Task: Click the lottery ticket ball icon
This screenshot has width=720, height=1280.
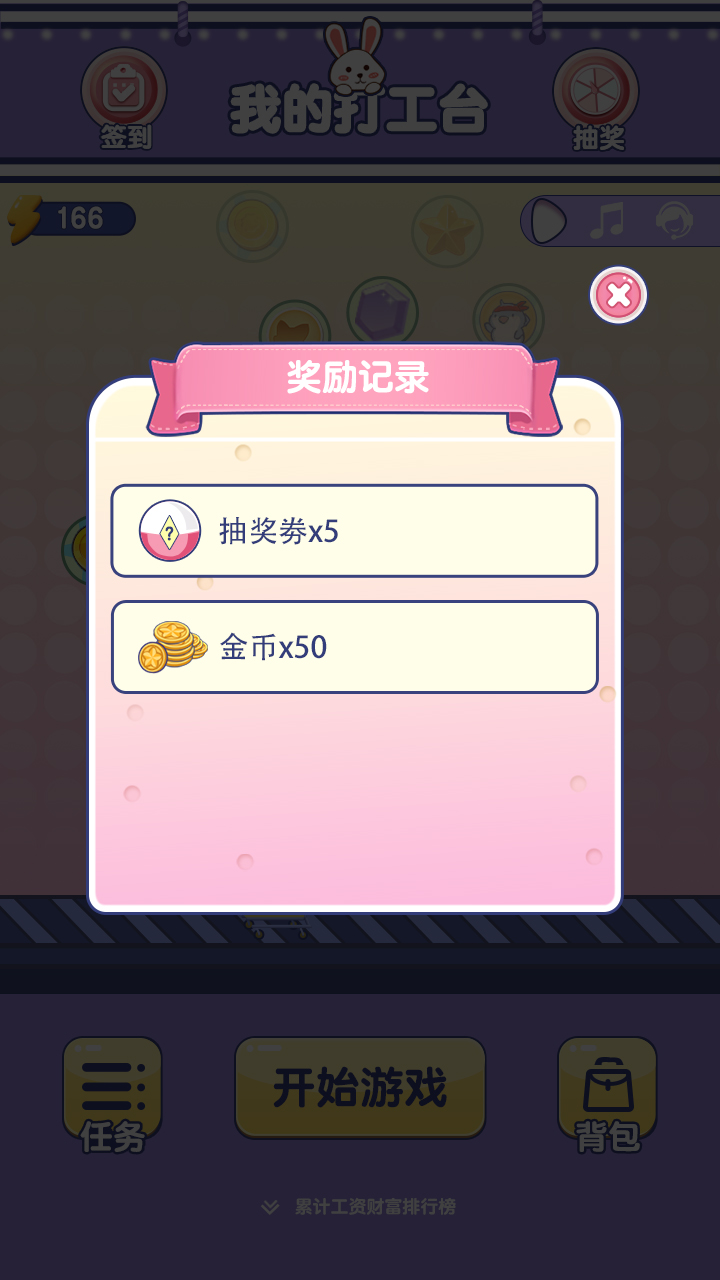Action: tap(168, 531)
